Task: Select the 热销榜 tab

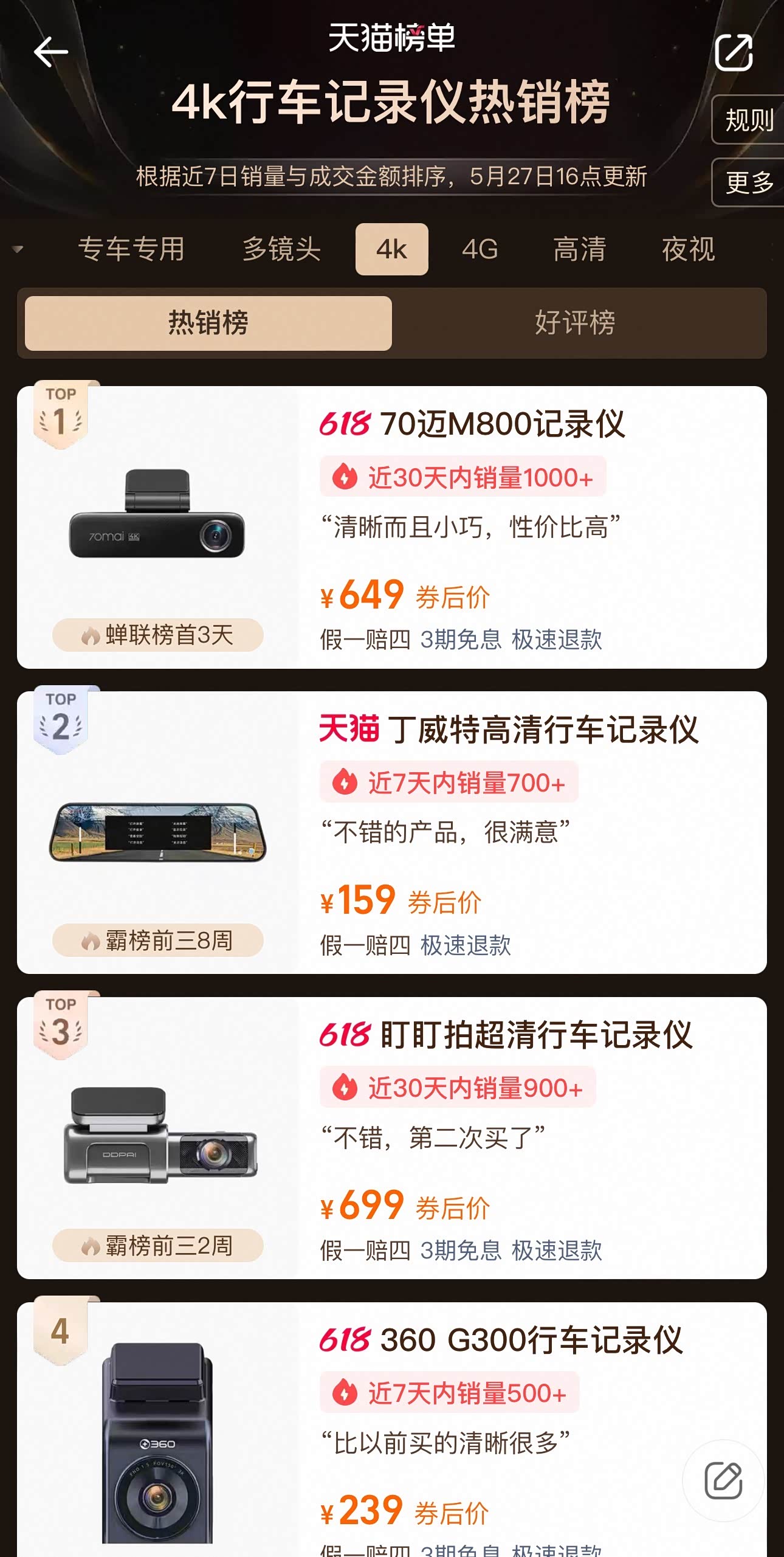Action: click(208, 323)
